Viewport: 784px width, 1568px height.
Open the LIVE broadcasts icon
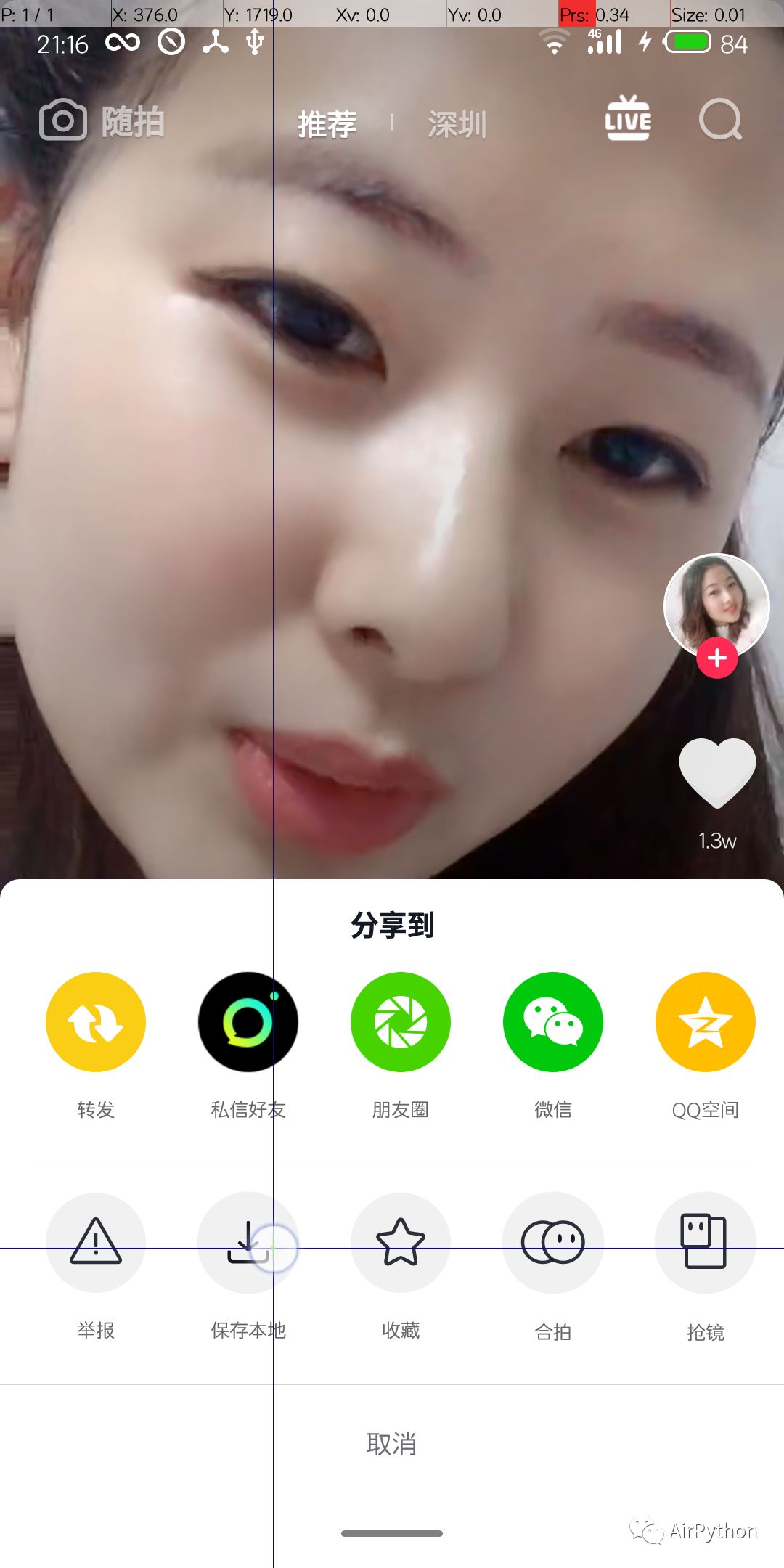pyautogui.click(x=629, y=118)
